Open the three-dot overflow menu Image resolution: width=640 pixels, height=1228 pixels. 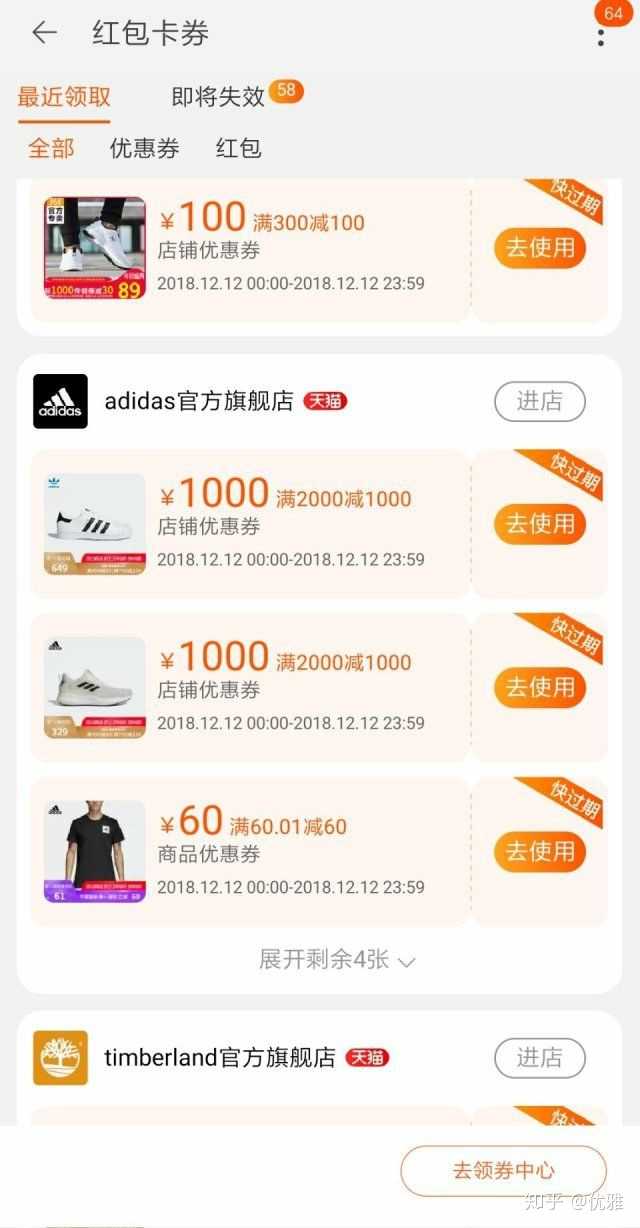[x=600, y=37]
